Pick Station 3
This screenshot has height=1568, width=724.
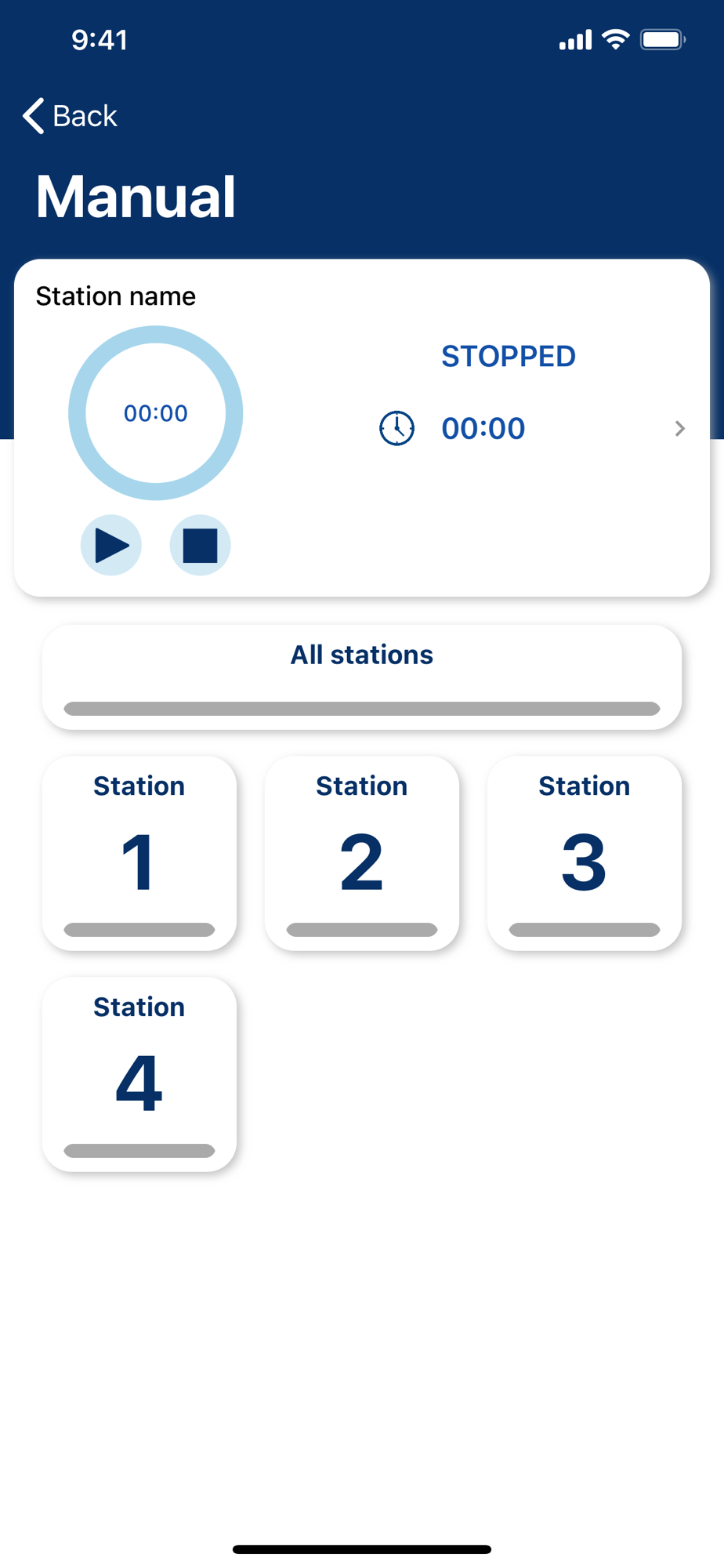click(585, 853)
